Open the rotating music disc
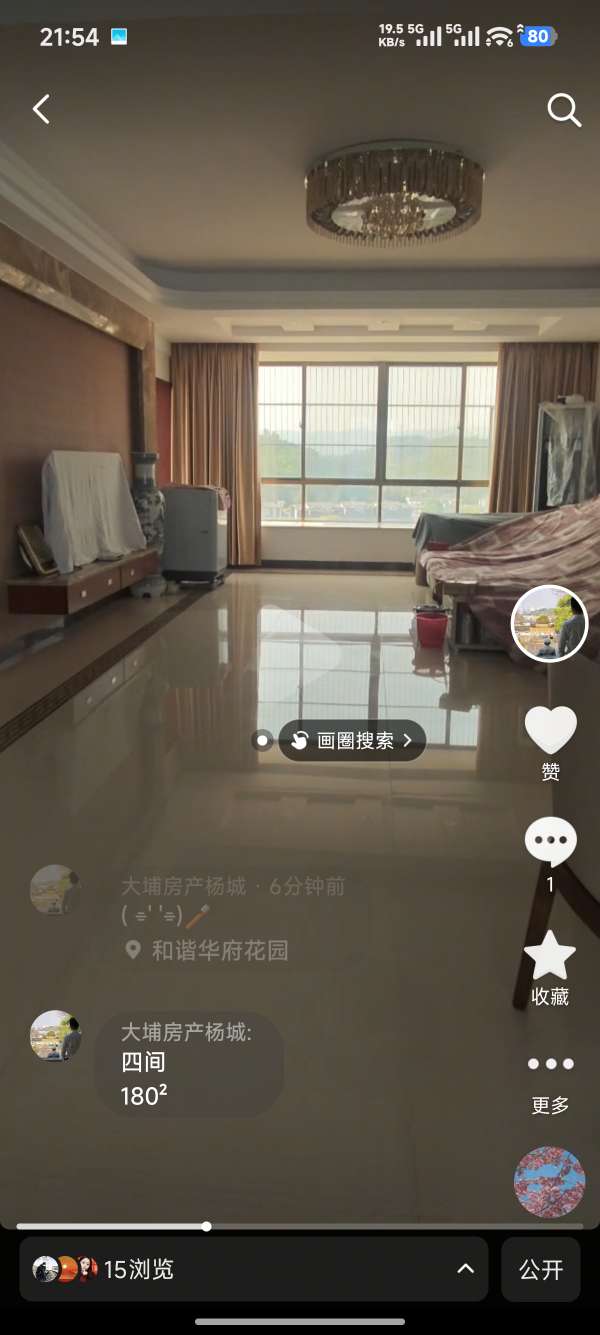 click(x=549, y=1182)
